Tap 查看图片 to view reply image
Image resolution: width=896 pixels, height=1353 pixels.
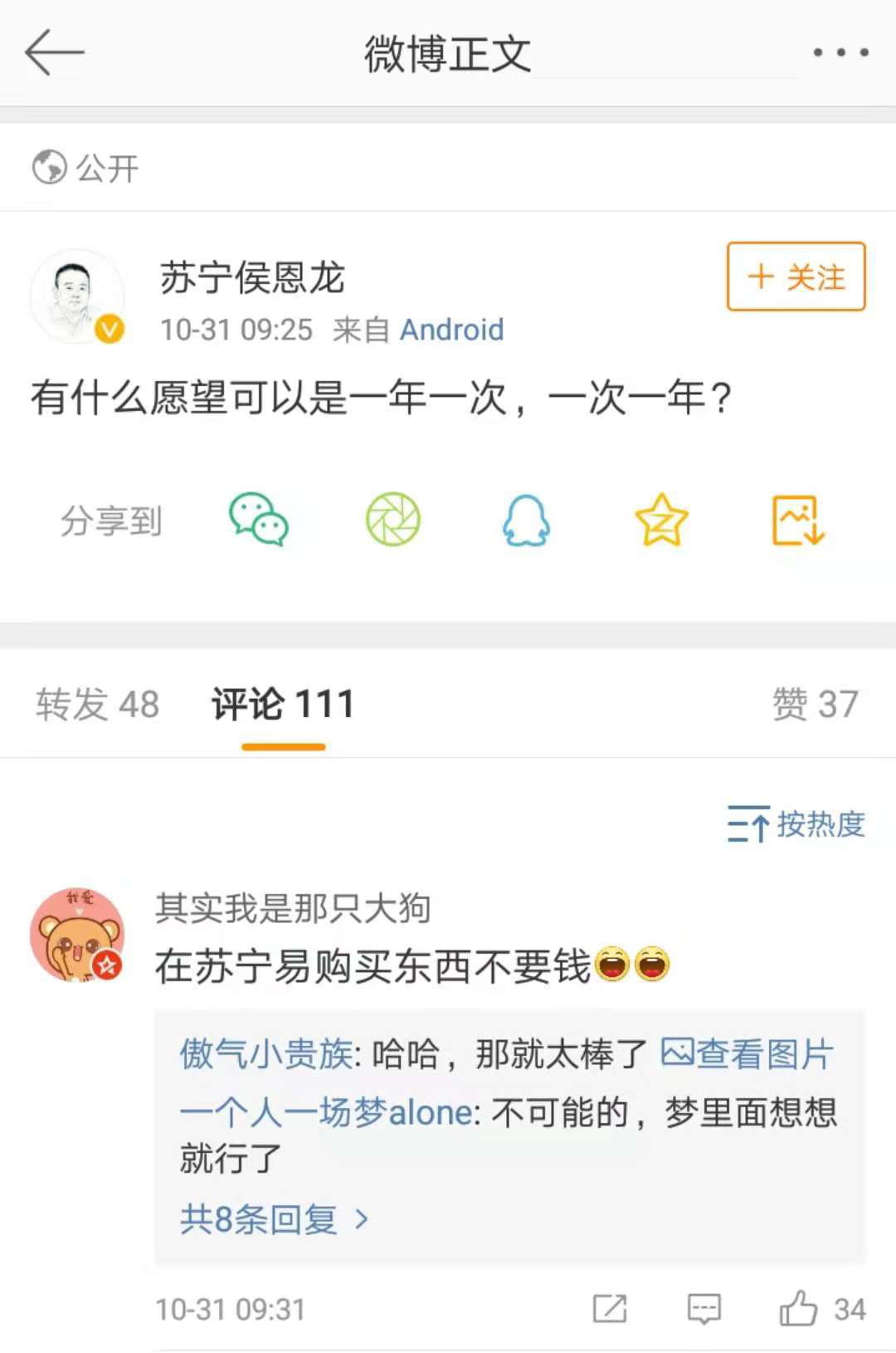pyautogui.click(x=747, y=1054)
